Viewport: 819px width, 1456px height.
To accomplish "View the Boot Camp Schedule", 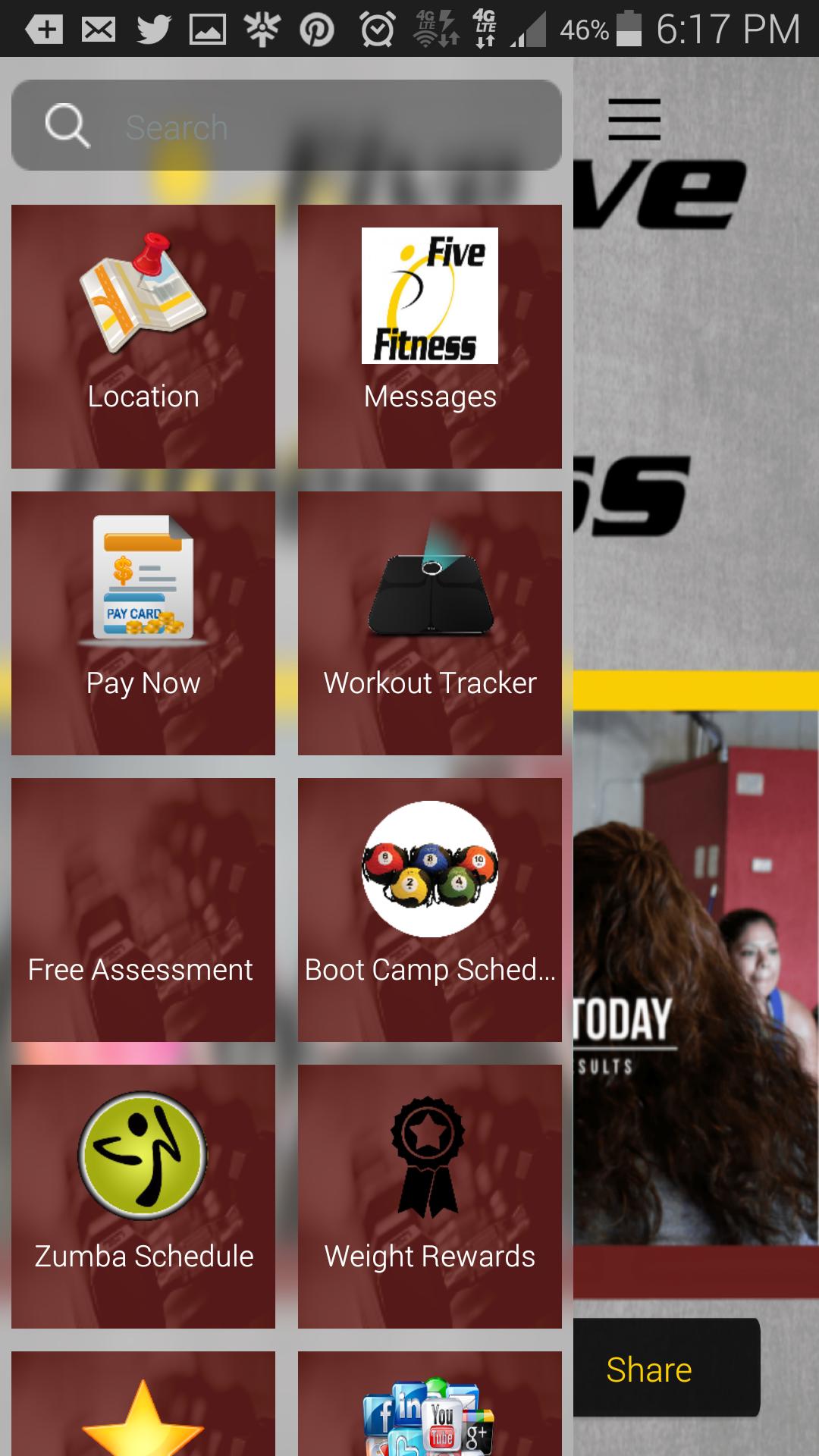I will point(430,909).
